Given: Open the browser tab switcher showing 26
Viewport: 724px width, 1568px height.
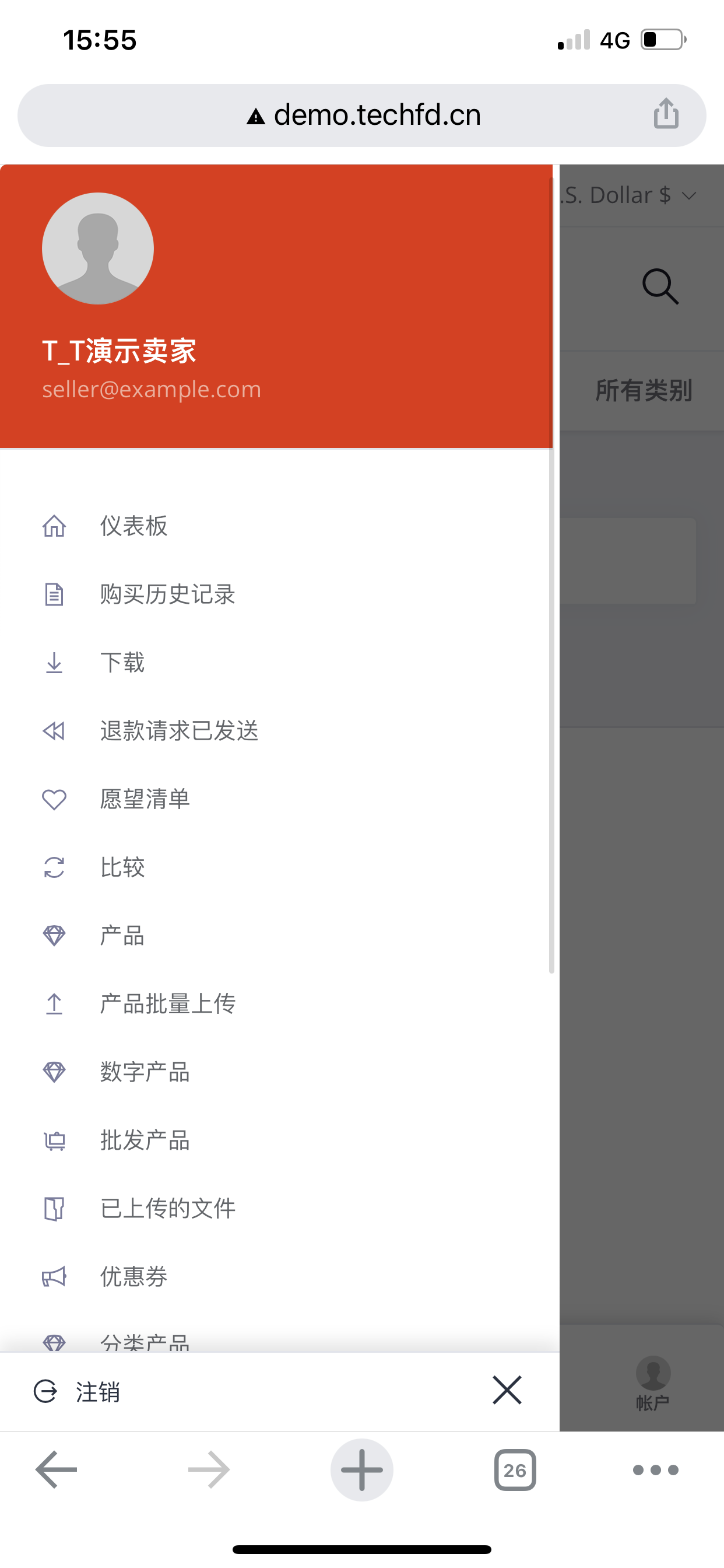Looking at the screenshot, I should pyautogui.click(x=515, y=1469).
